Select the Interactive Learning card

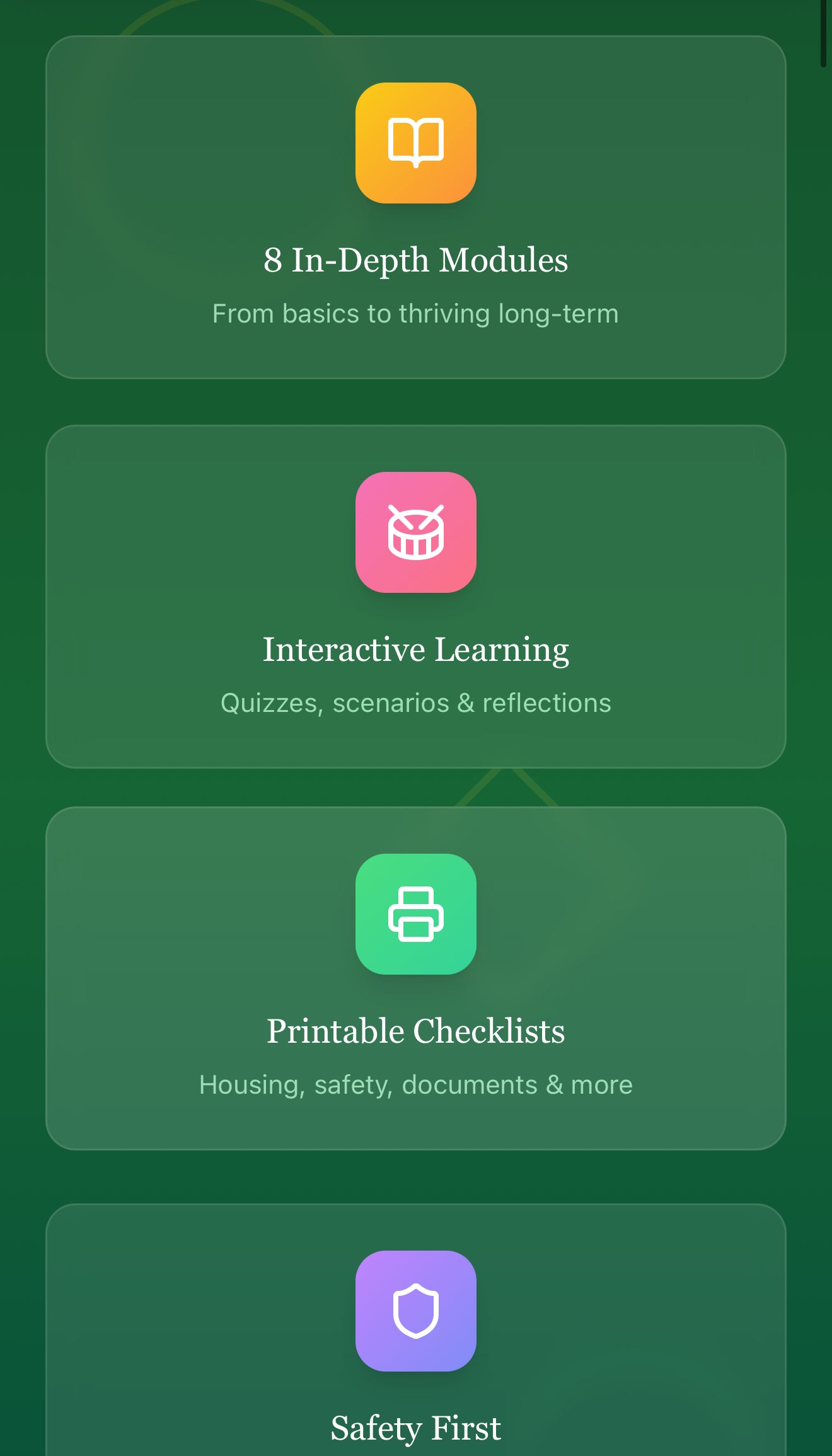[x=416, y=596]
